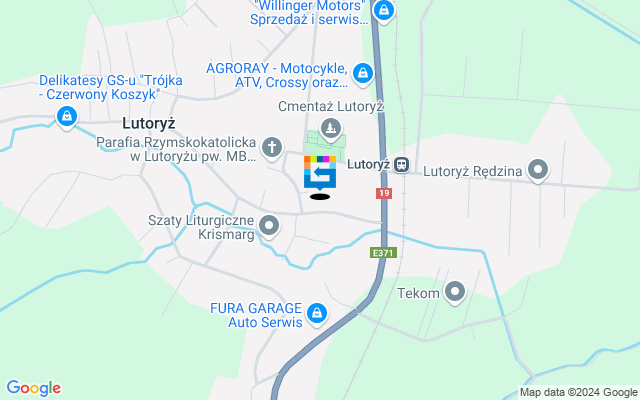Open the FURA GARAGE Auto Serwis pin
Image resolution: width=640 pixels, height=400 pixels.
click(317, 315)
